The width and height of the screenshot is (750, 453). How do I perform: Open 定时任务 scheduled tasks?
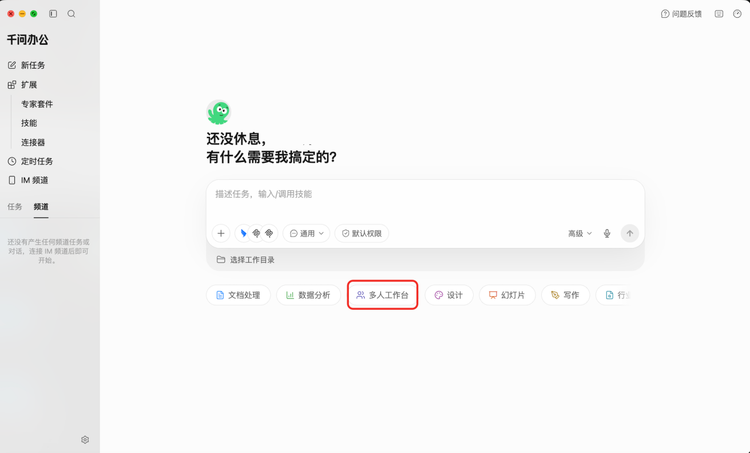click(30, 161)
